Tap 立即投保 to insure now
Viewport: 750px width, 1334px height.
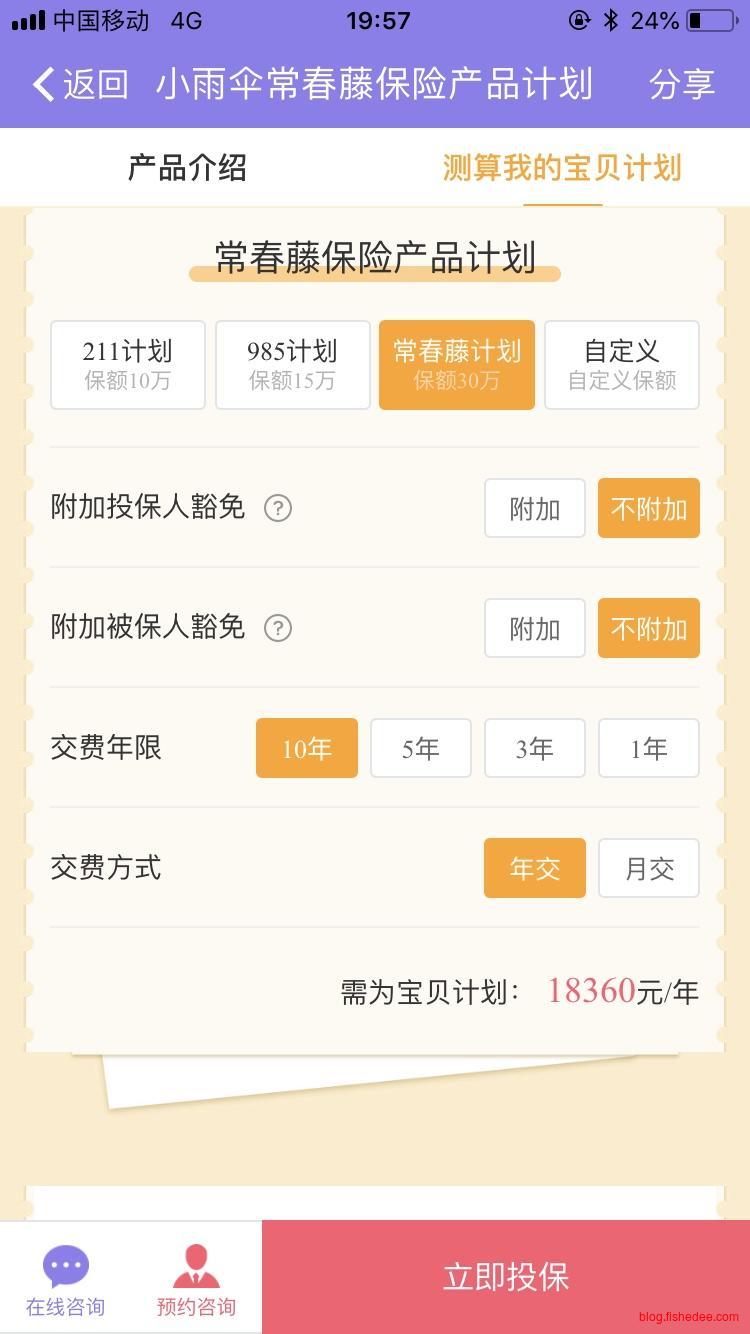coord(506,1277)
